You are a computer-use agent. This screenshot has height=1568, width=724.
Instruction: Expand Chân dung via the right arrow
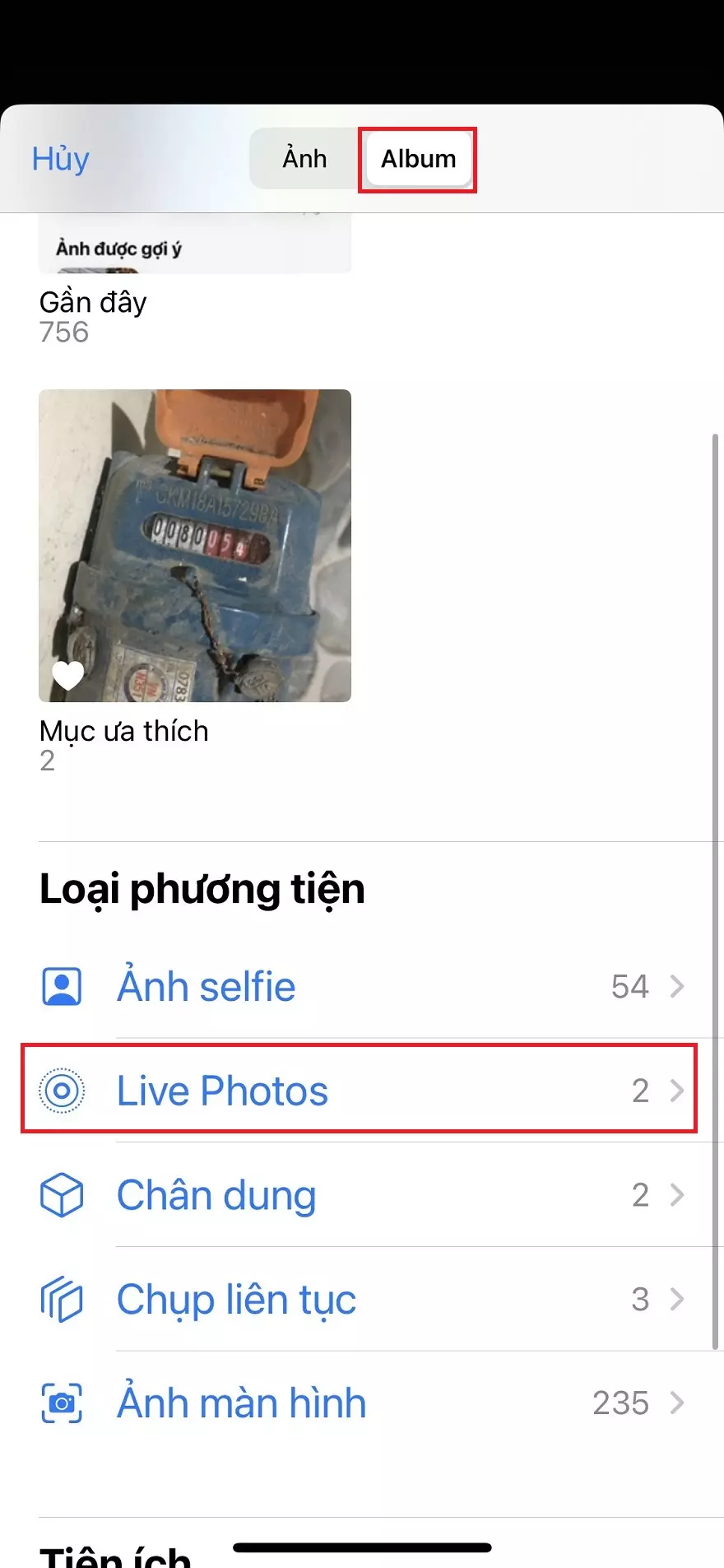[x=676, y=1195]
